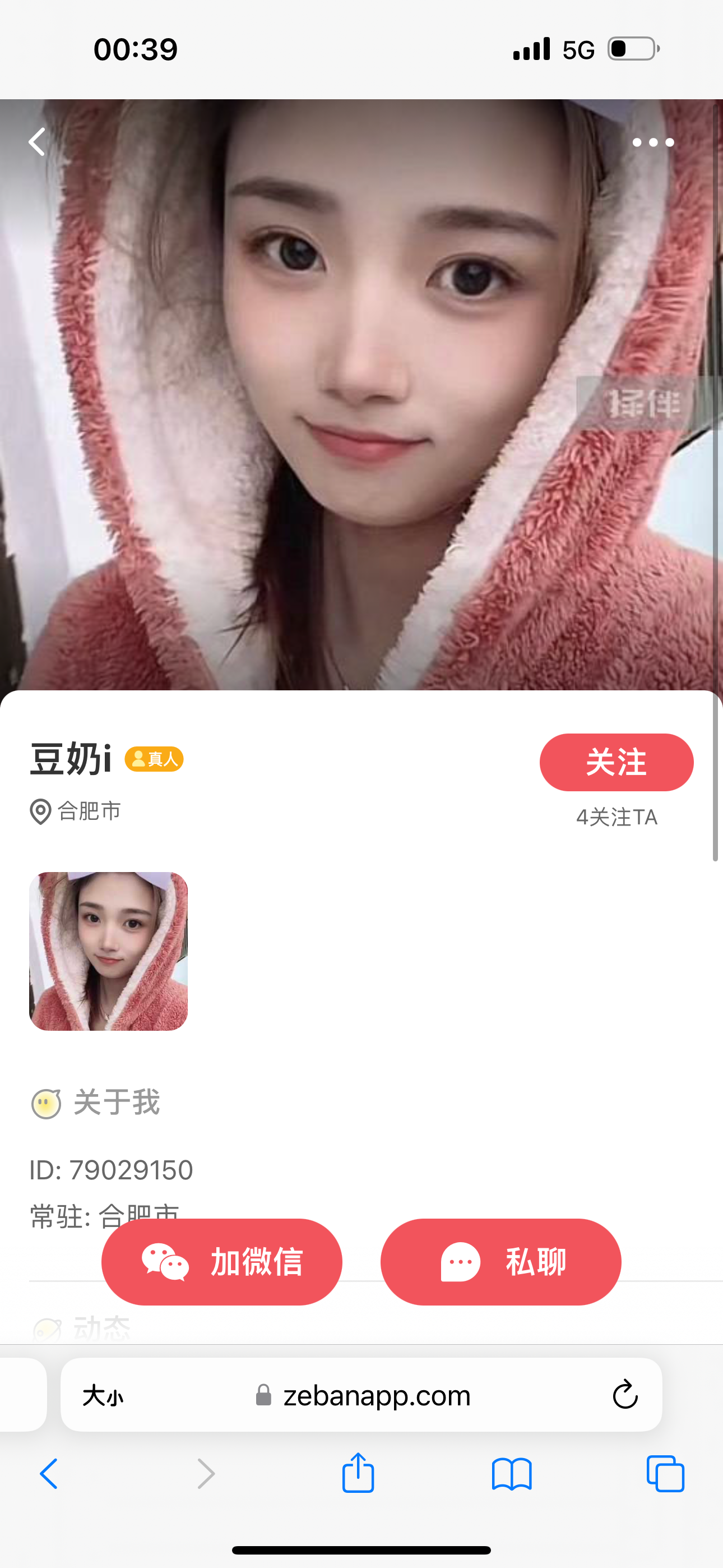Go back in Safari's toolbar
The height and width of the screenshot is (1568, 723).
[49, 1474]
